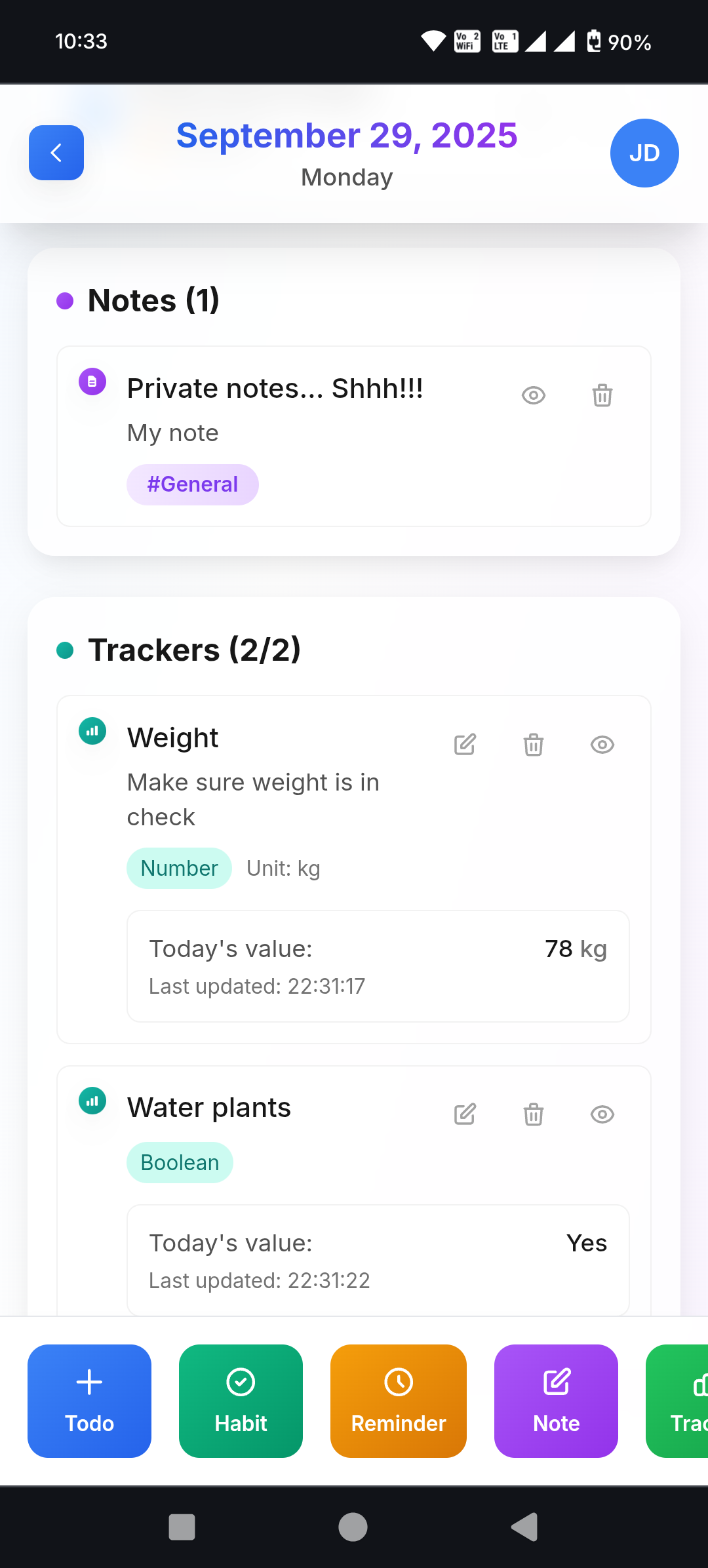Open recent apps from navigation bar
708x1568 pixels.
[182, 1527]
